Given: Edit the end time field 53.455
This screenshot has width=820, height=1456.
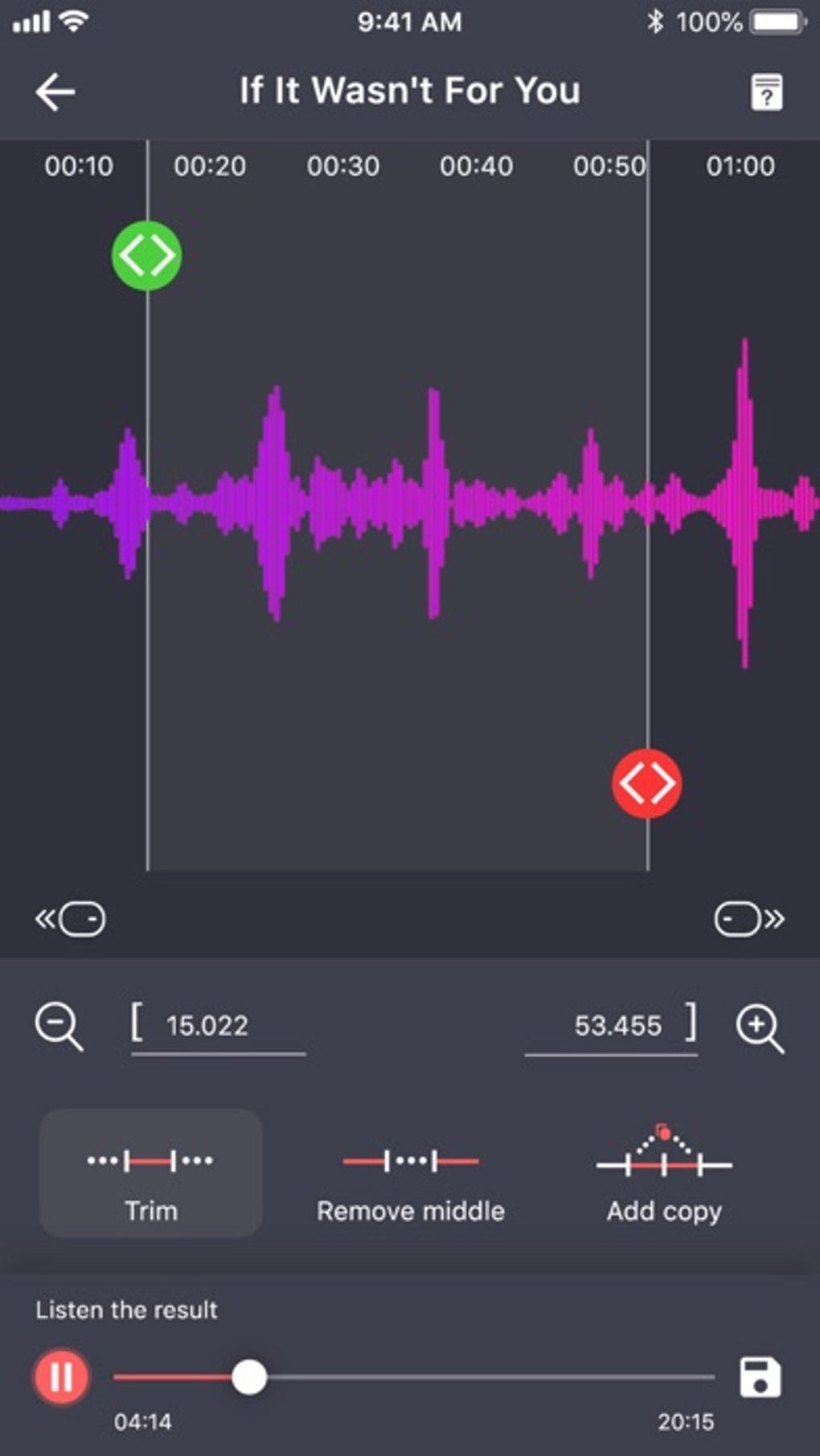Looking at the screenshot, I should [x=611, y=1026].
